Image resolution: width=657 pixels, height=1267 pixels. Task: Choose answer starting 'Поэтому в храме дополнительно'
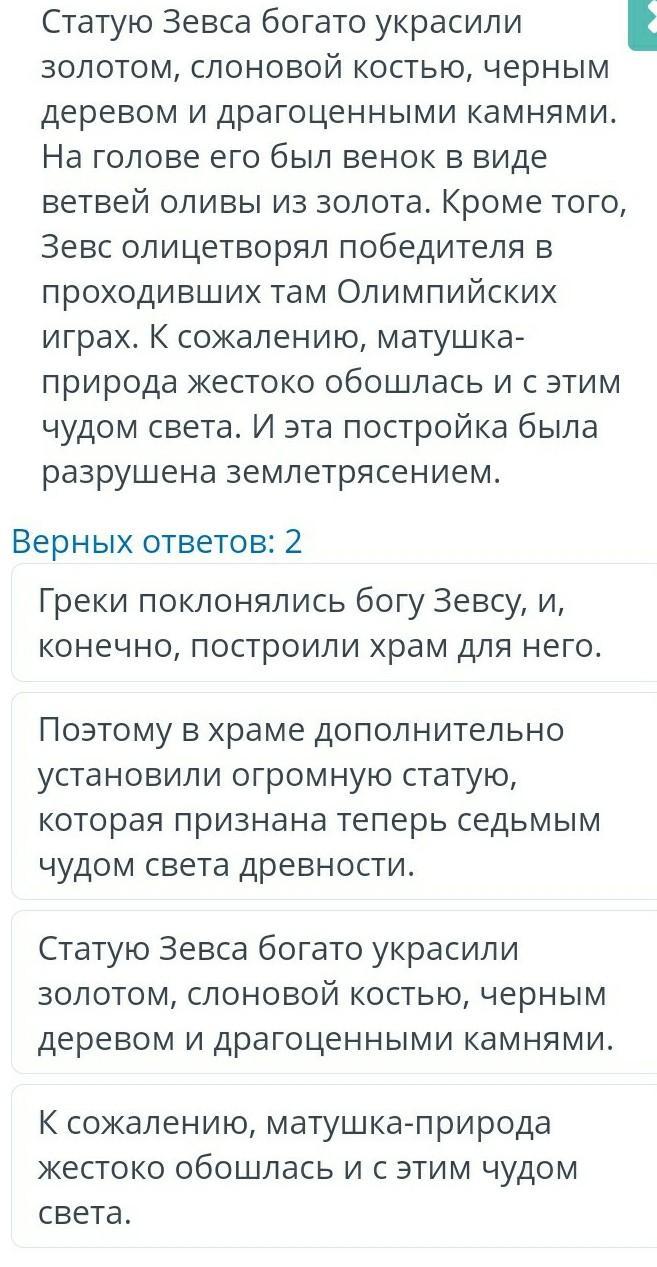click(x=334, y=797)
